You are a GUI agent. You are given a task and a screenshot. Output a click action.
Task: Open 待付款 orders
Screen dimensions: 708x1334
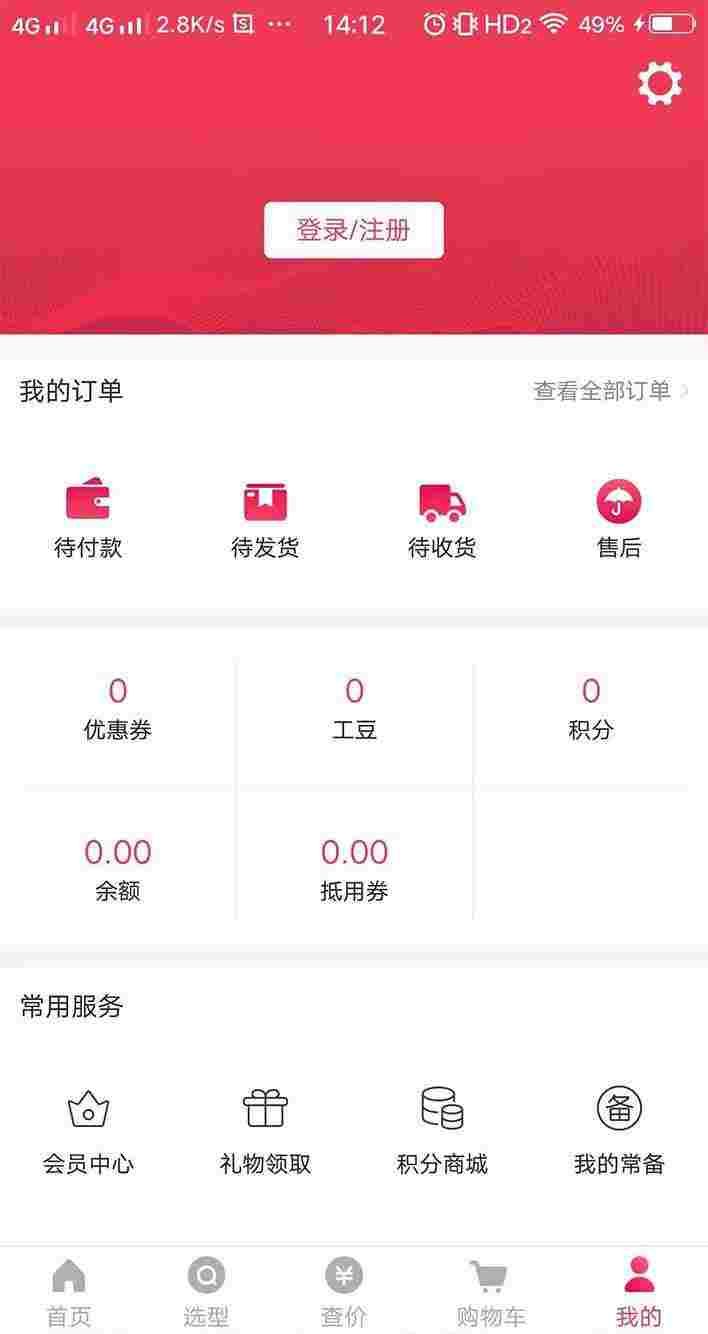click(x=88, y=519)
